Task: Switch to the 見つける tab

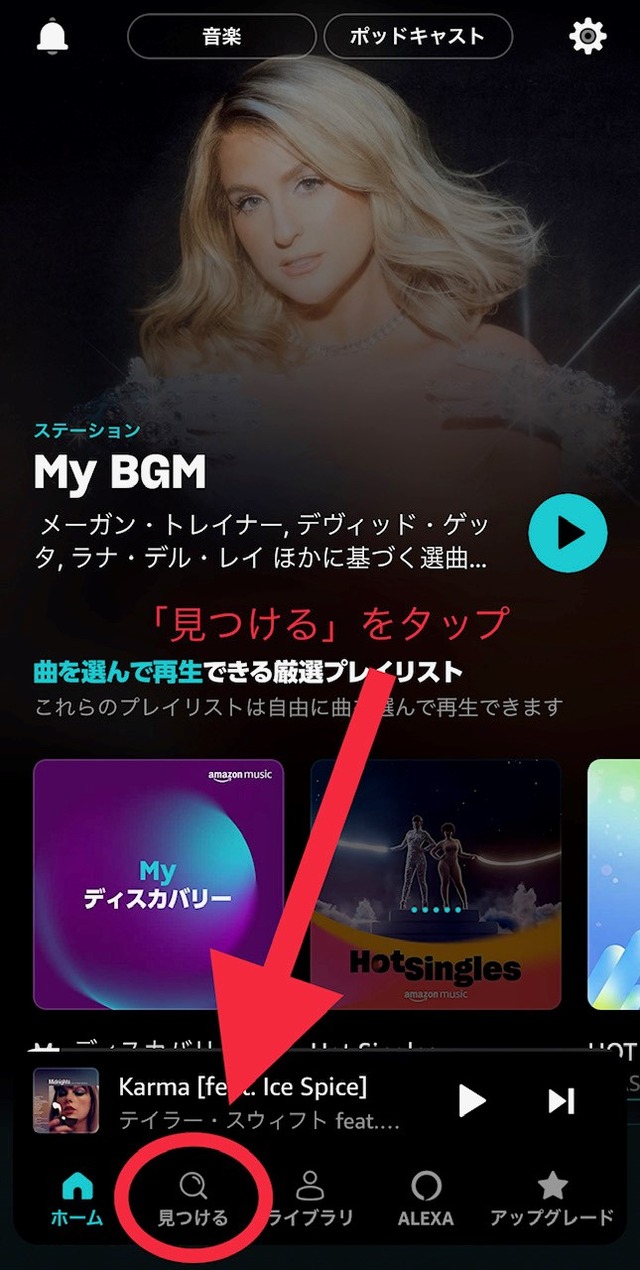Action: click(193, 1200)
